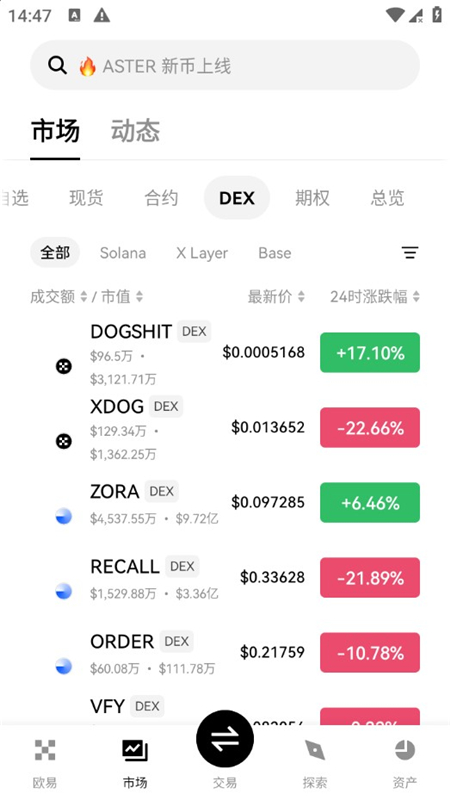View ZORA token details

coord(225,503)
